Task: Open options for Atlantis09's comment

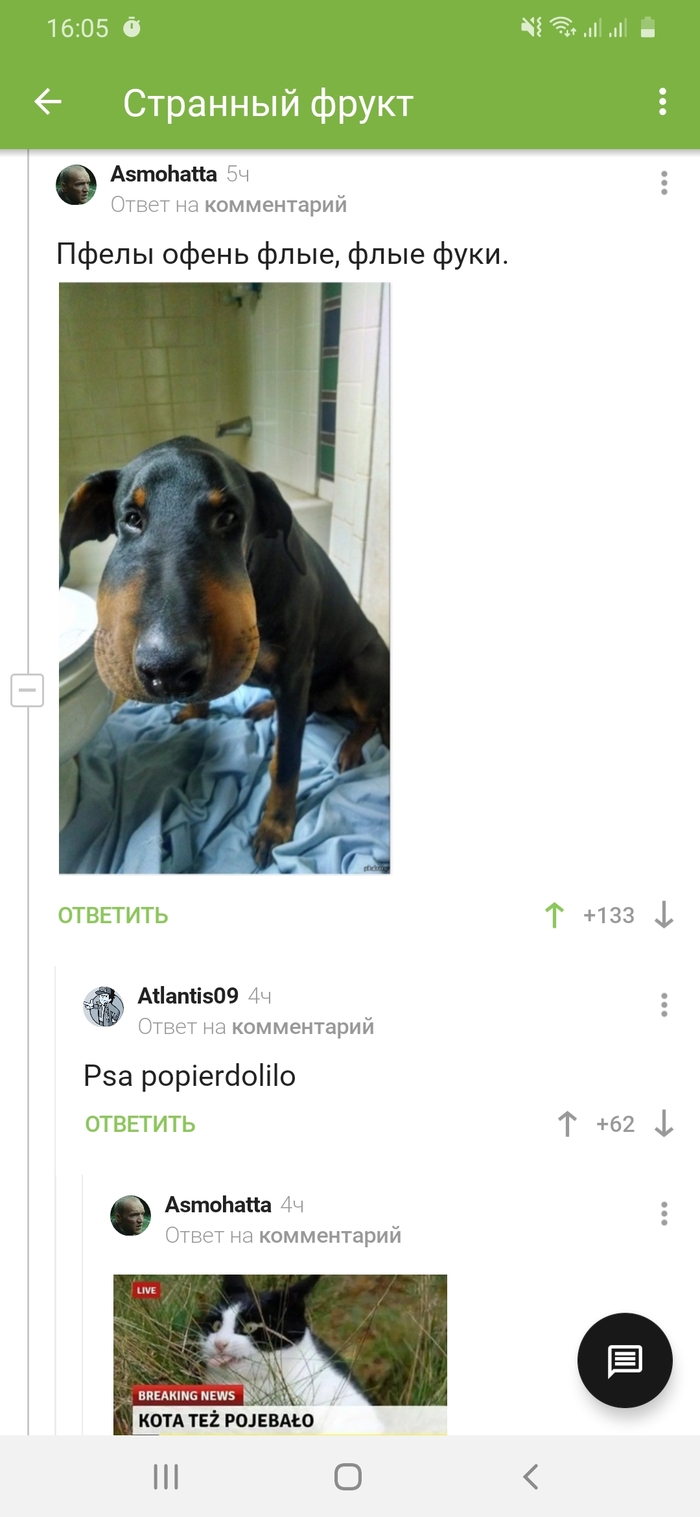Action: pos(664,1005)
